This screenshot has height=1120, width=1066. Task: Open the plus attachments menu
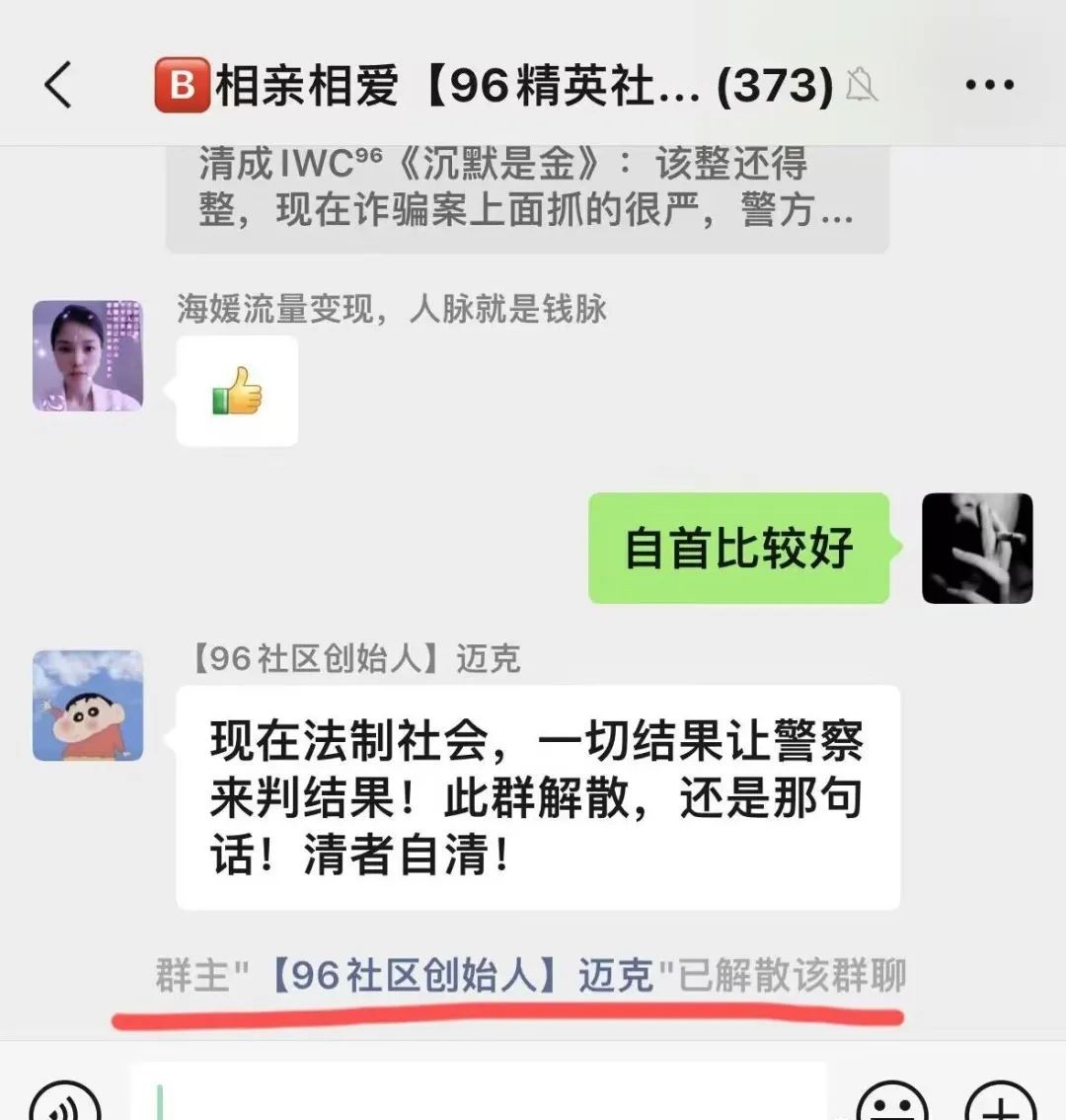click(1000, 1103)
